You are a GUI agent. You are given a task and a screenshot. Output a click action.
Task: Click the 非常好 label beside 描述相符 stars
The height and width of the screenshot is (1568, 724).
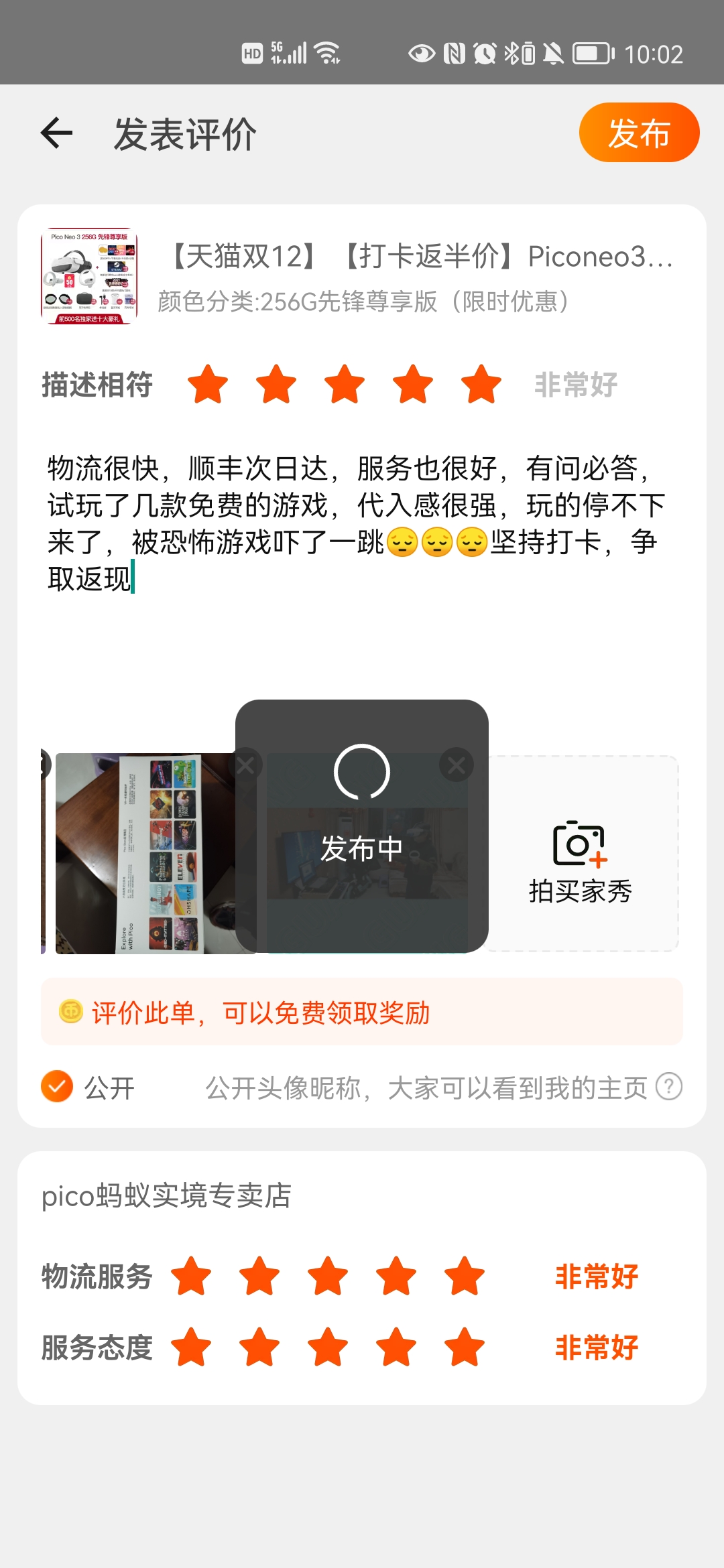pyautogui.click(x=575, y=385)
